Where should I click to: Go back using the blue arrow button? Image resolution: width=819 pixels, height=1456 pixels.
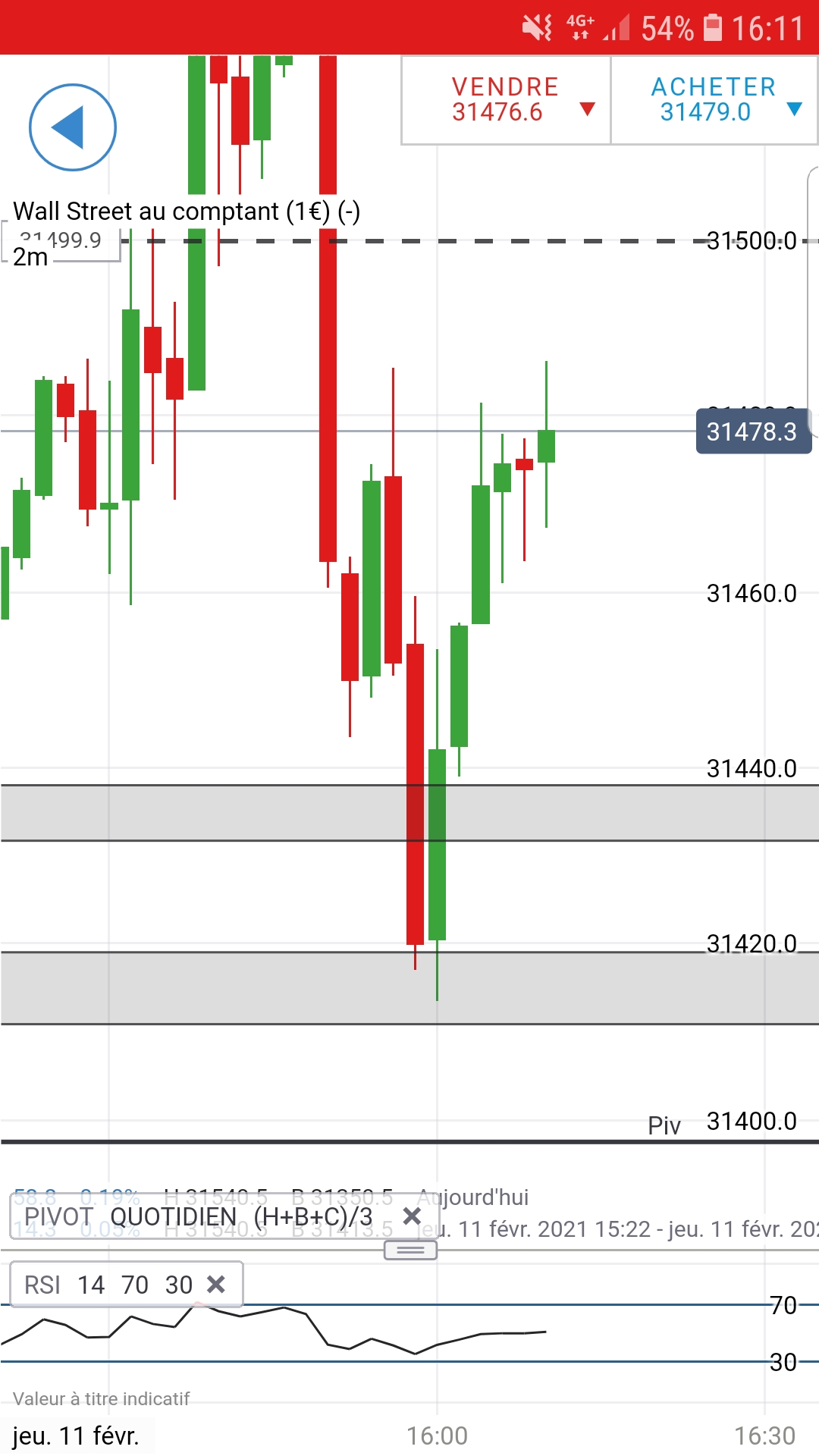pyautogui.click(x=73, y=127)
